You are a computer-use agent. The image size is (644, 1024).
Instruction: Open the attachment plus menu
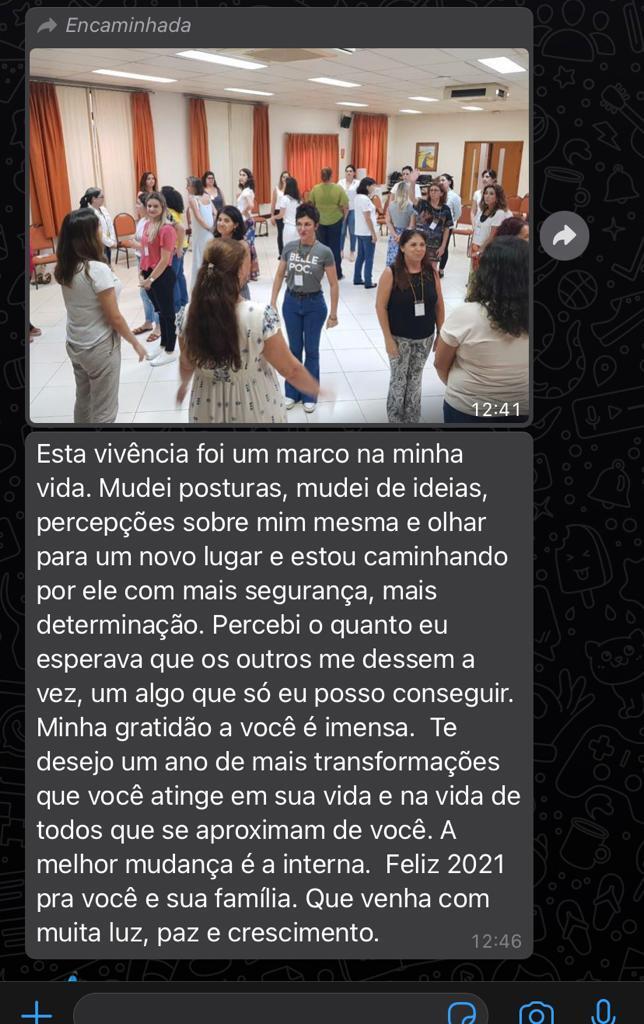click(36, 1011)
